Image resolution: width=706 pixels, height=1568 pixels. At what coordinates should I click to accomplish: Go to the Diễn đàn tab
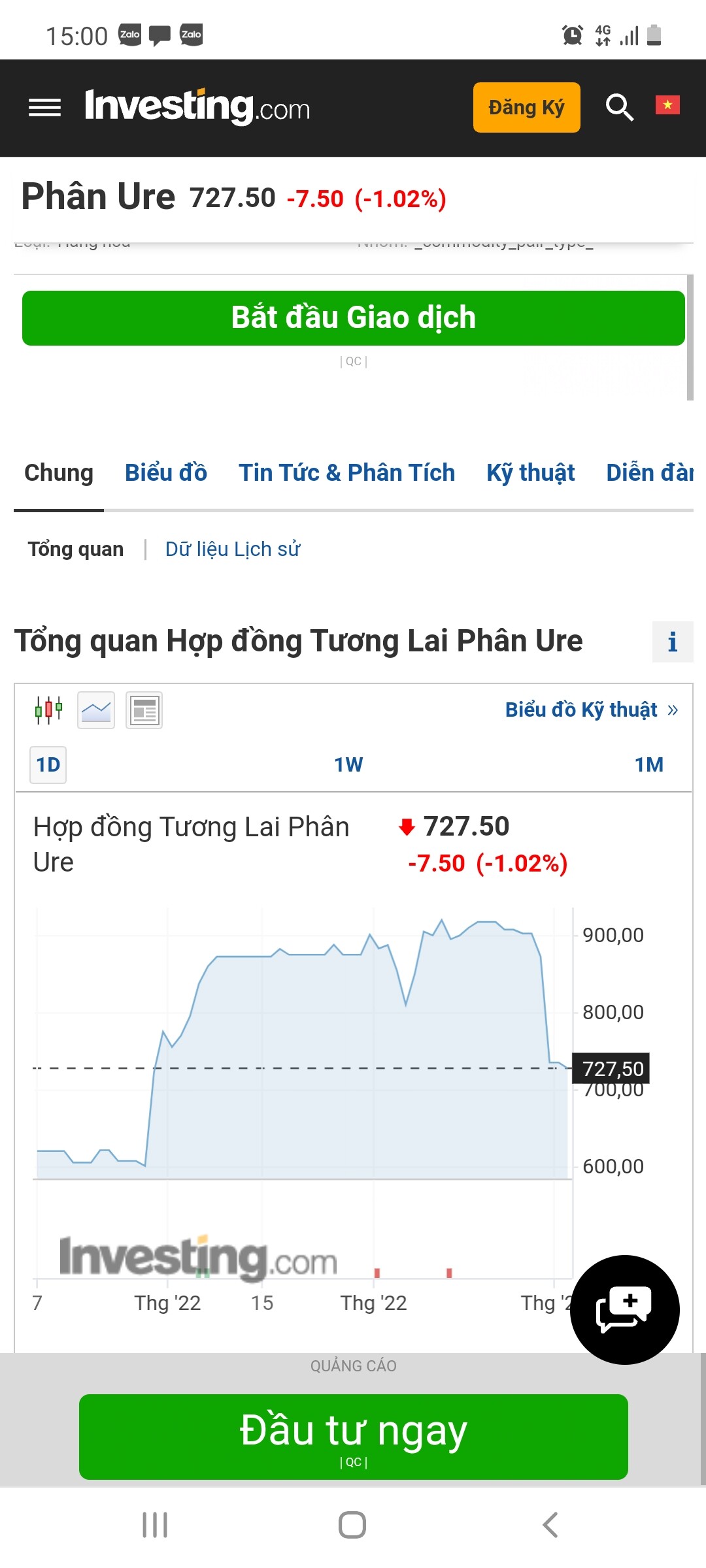649,472
